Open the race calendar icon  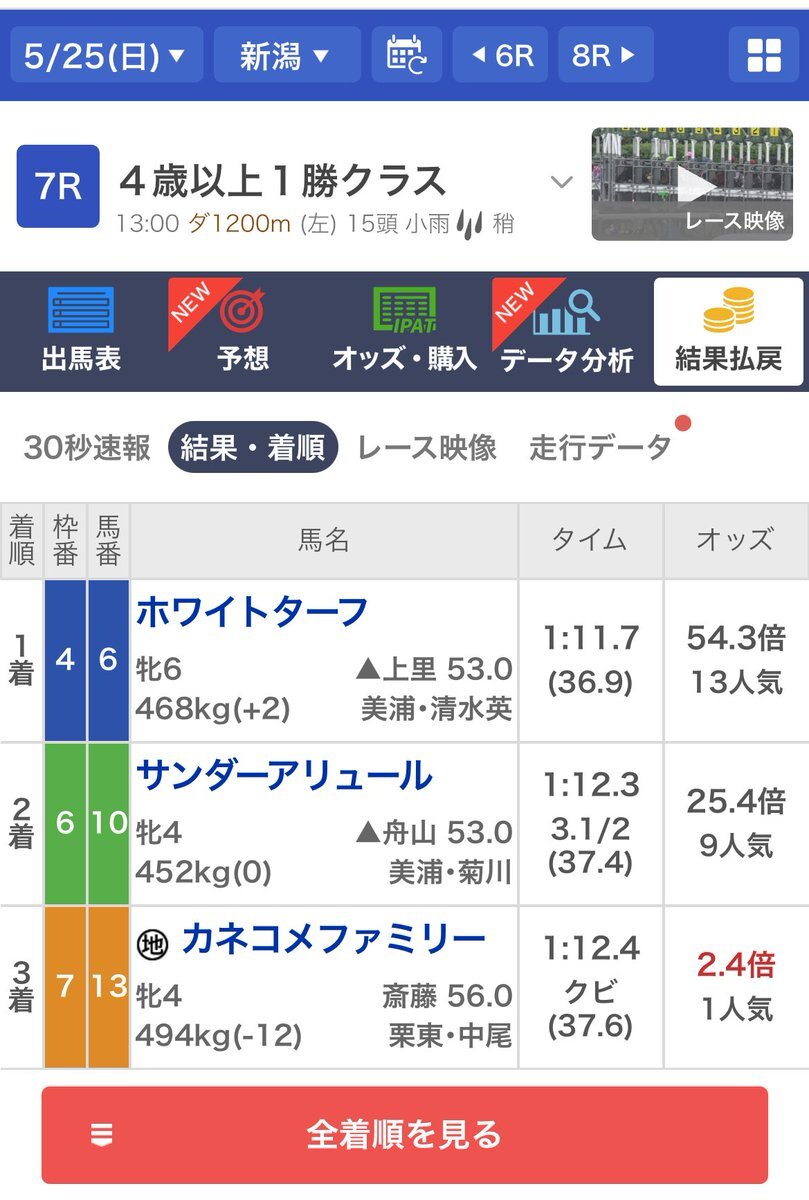[406, 55]
